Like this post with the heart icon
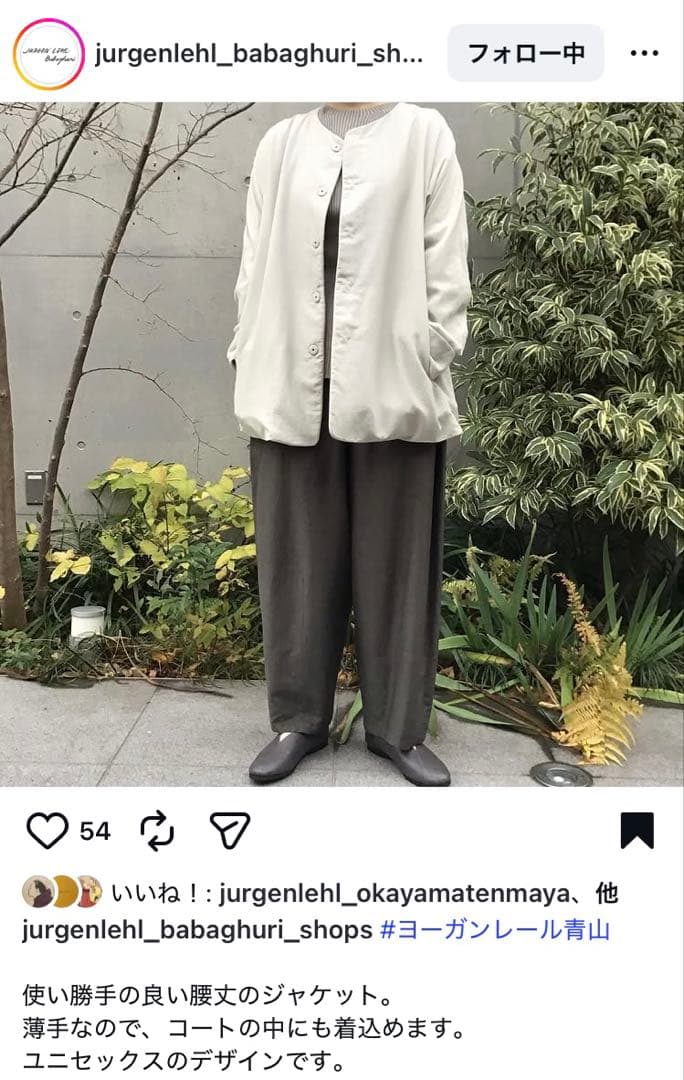 46,831
